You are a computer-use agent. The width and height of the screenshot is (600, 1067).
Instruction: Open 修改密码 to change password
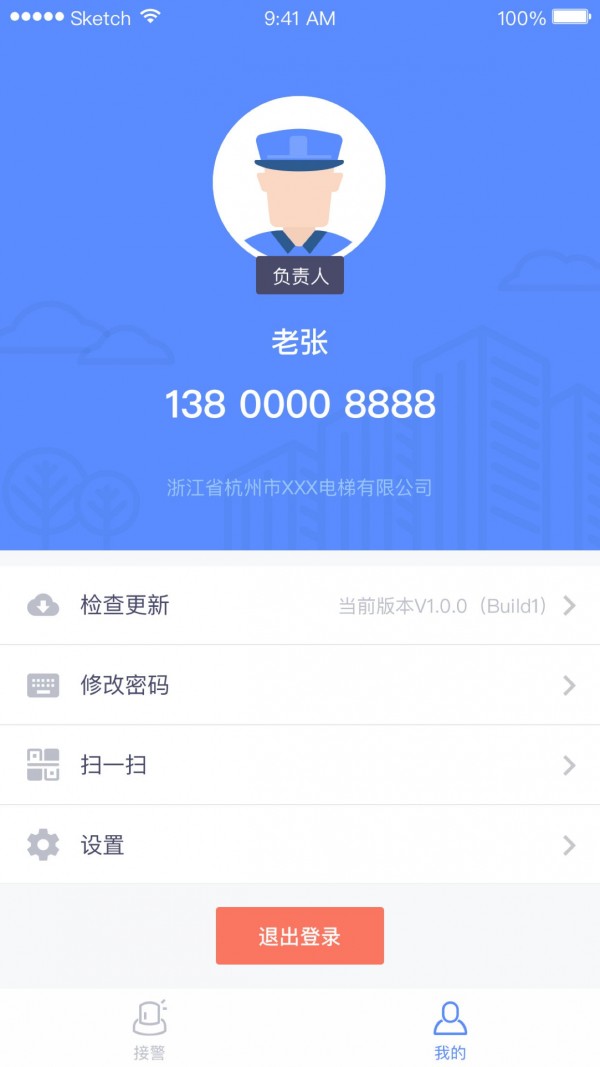(x=300, y=685)
